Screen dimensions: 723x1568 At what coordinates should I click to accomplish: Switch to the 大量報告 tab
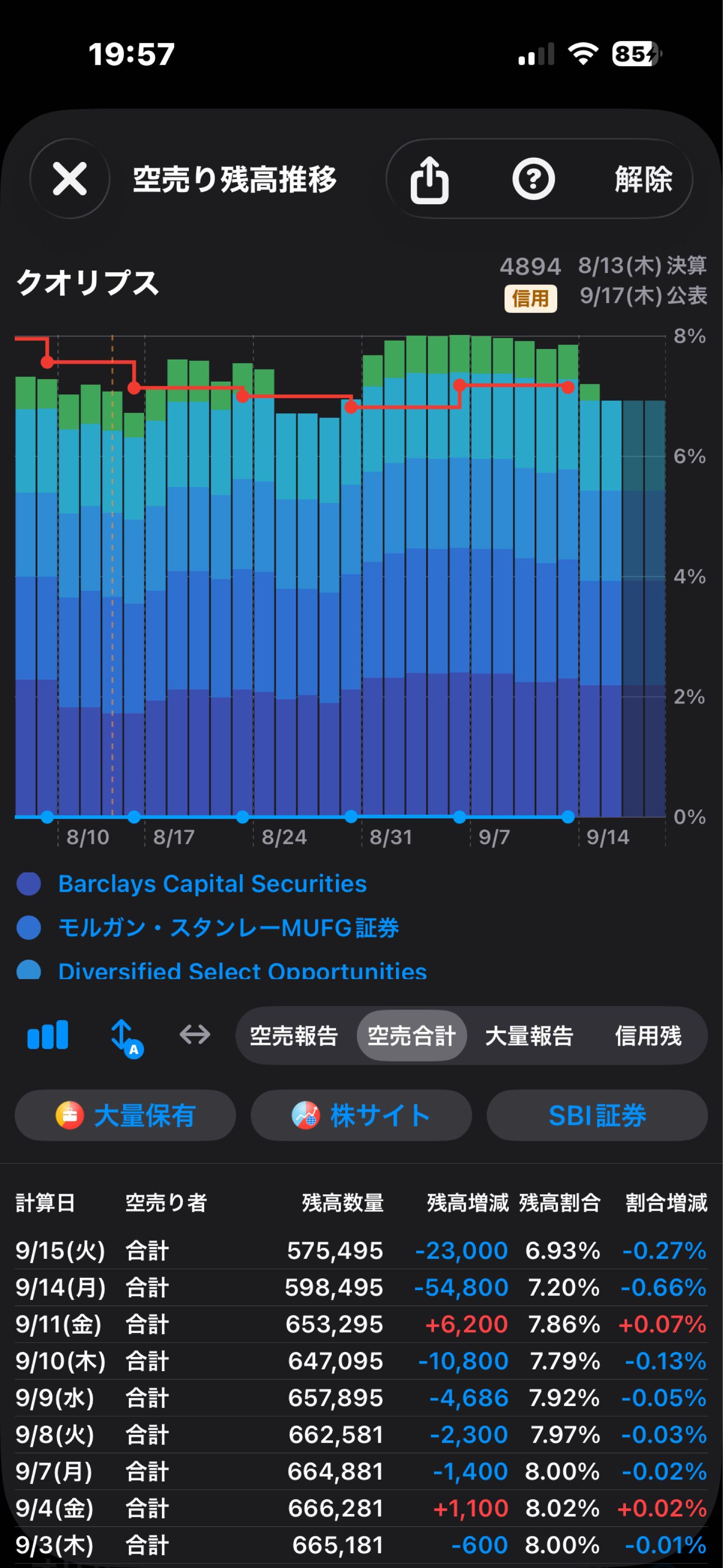(x=530, y=1035)
